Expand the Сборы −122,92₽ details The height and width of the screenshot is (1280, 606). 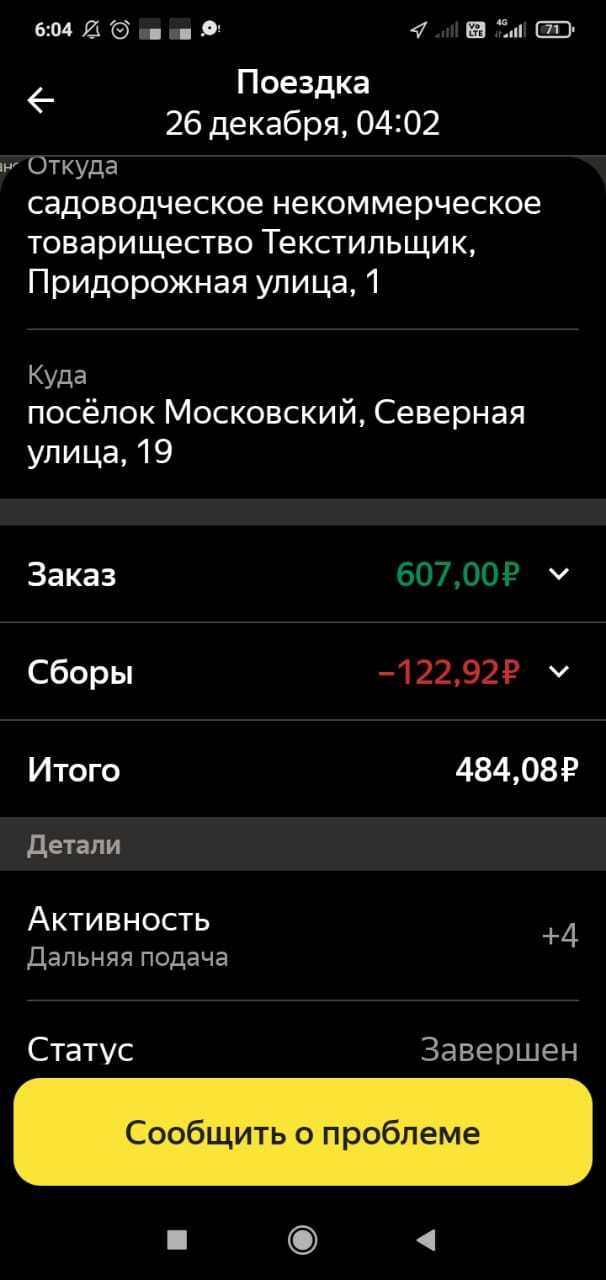click(x=559, y=671)
